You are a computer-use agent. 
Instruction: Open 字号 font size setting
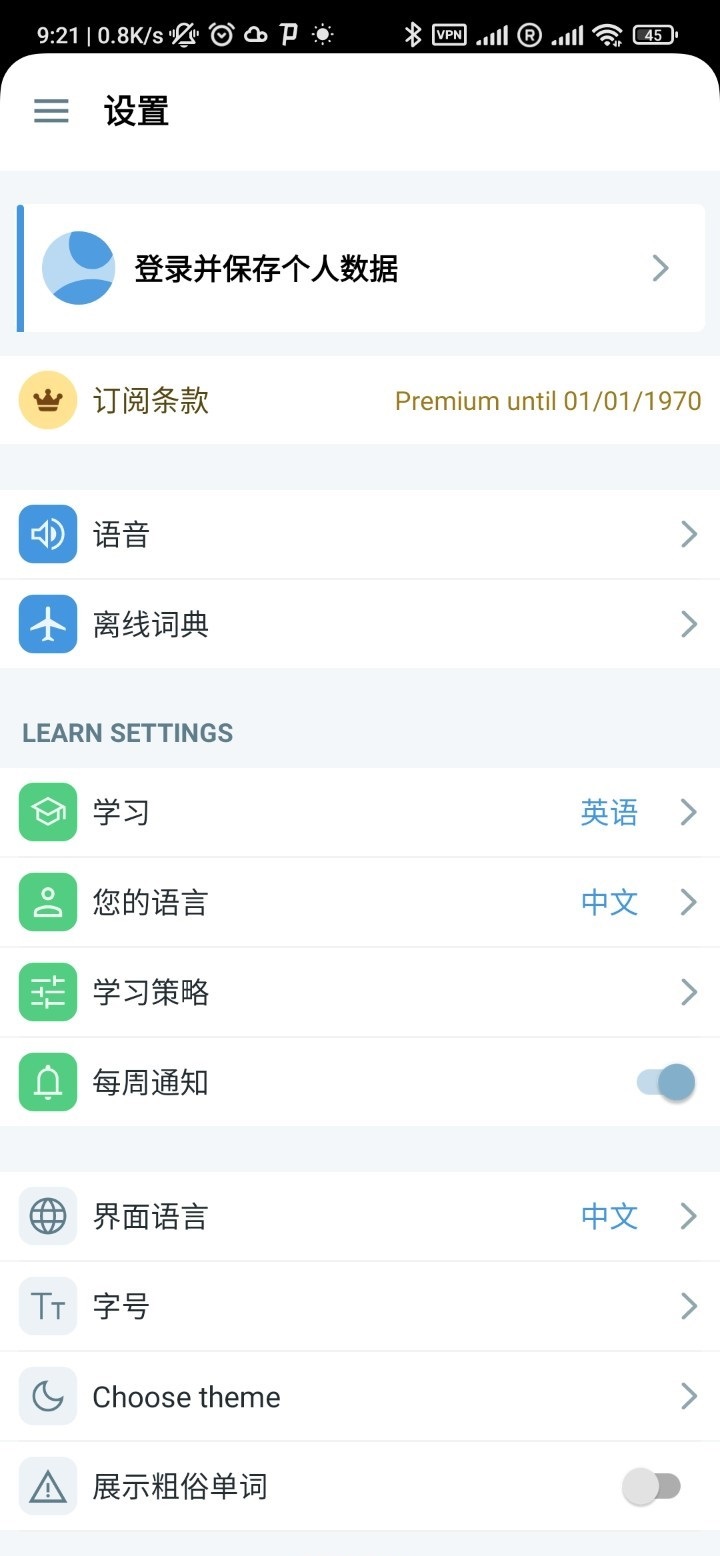360,1306
